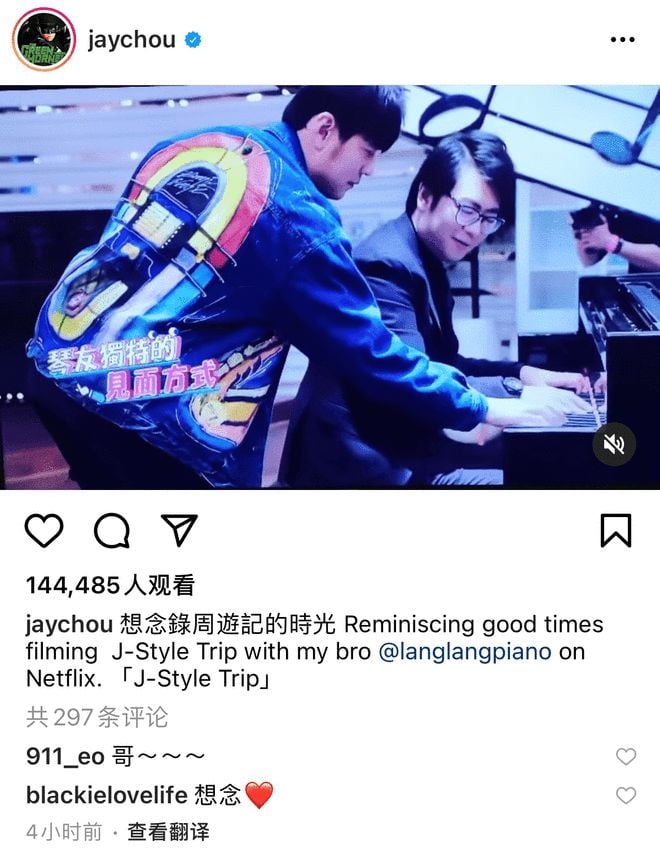View all 297 comments
The height and width of the screenshot is (862, 660).
(x=97, y=716)
